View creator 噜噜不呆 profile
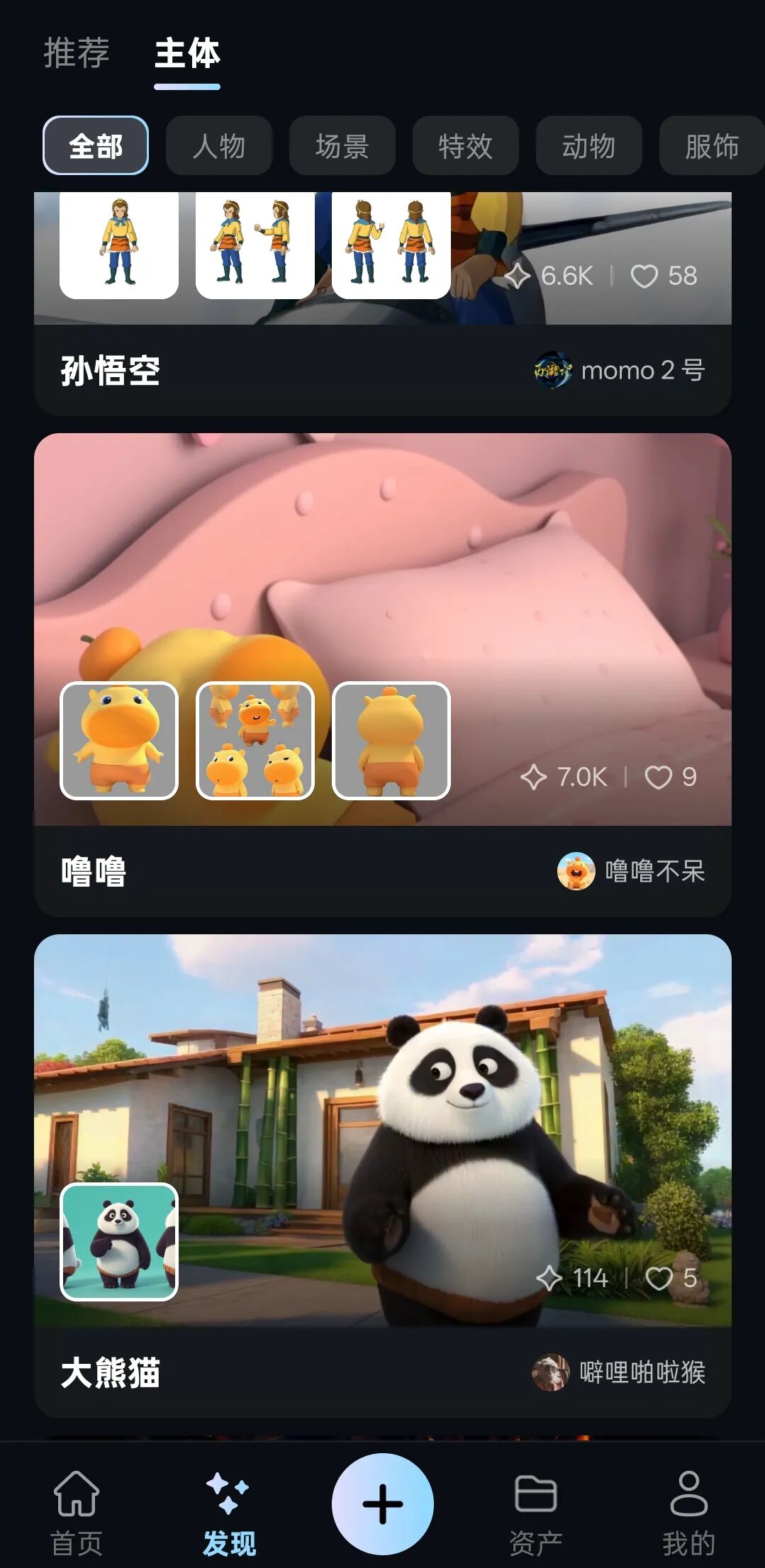The image size is (765, 1568). tap(631, 871)
